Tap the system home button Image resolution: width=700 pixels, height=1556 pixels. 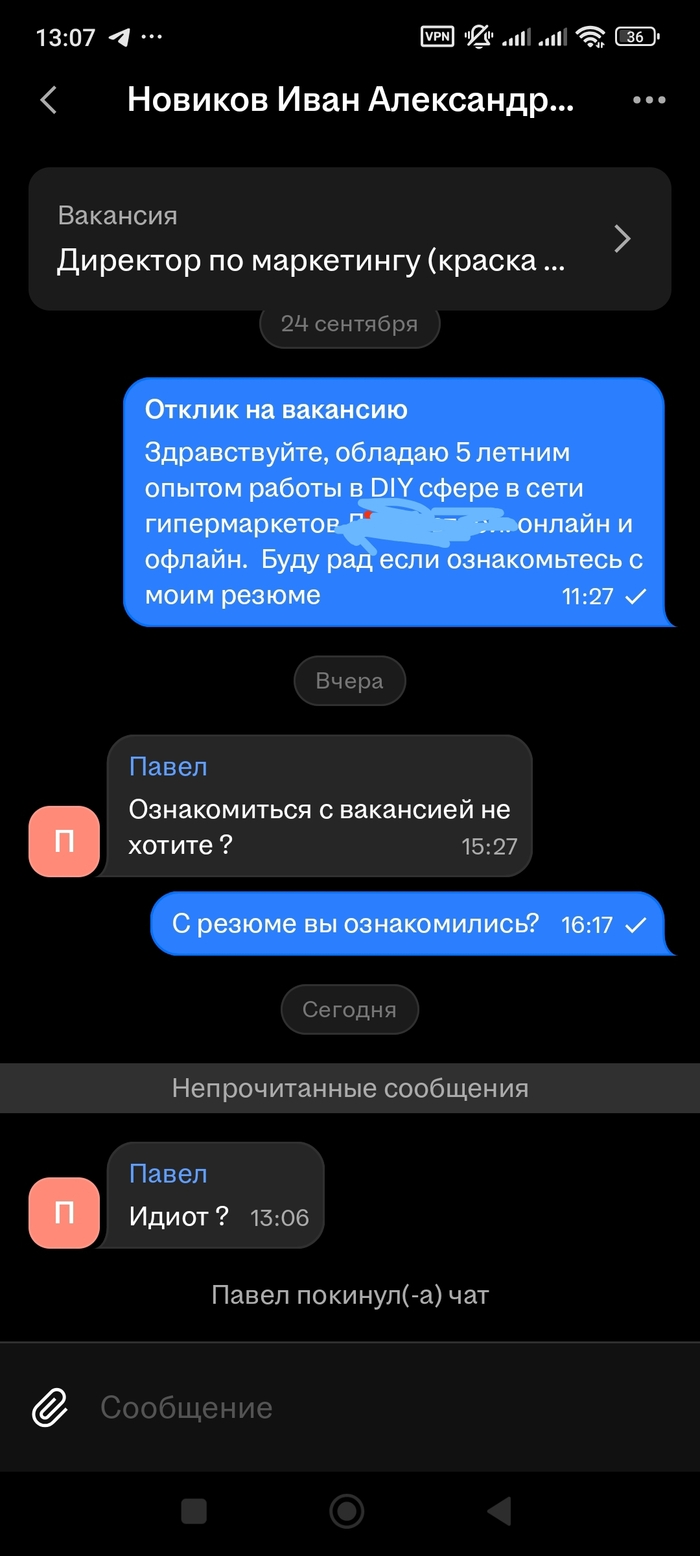347,1510
